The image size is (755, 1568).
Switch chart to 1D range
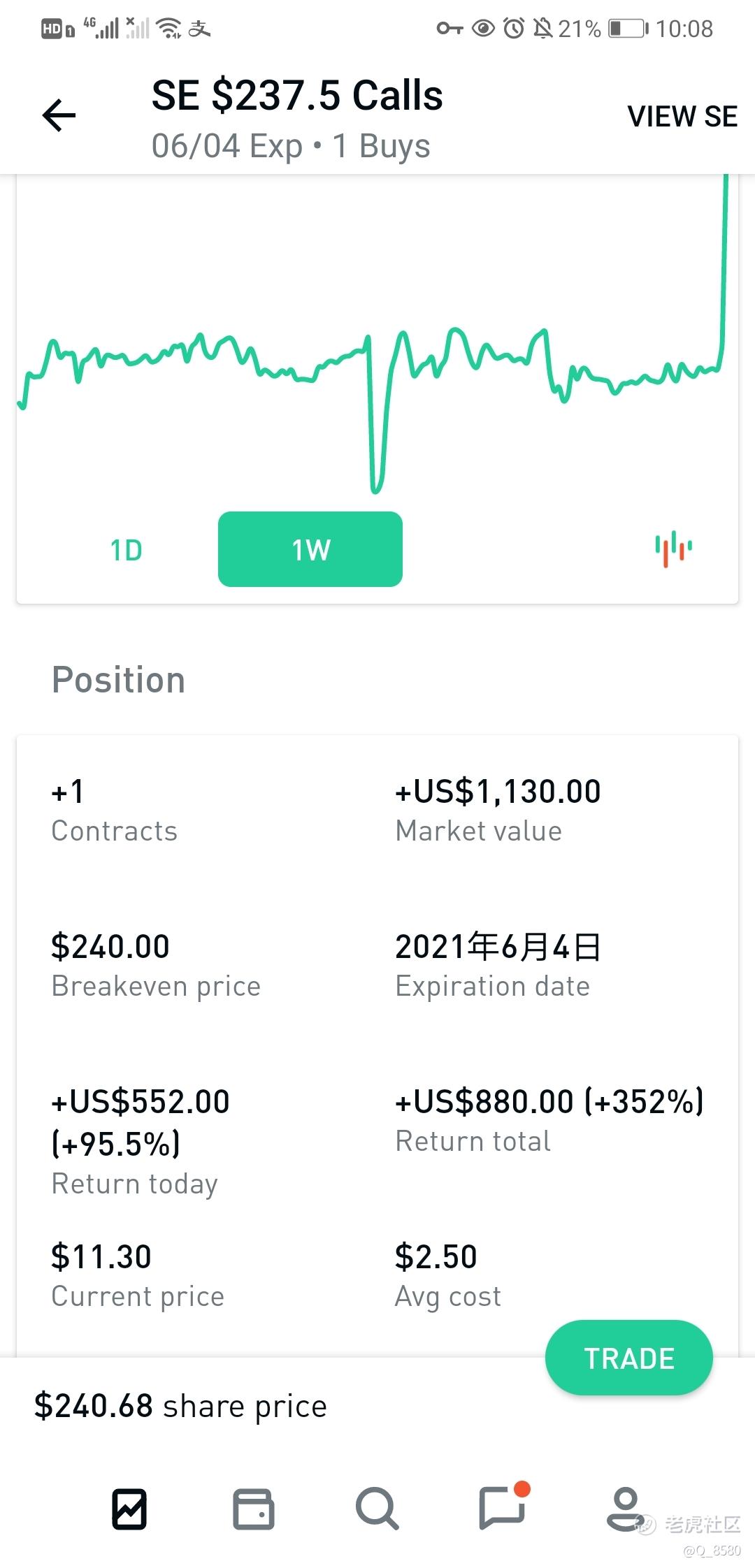126,550
